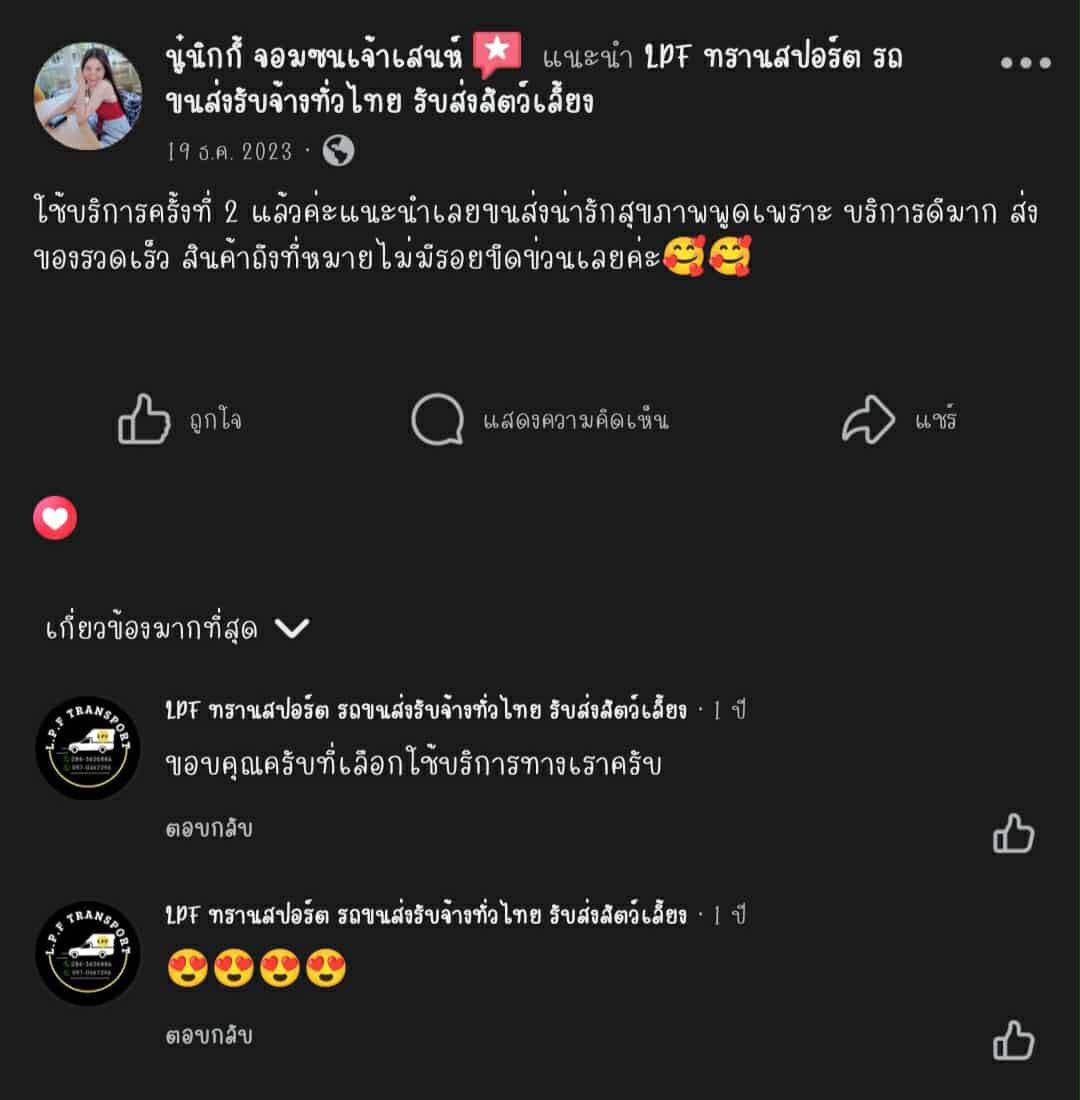View who reacted via the heart reaction
Viewport: 1080px width, 1100px height.
point(55,518)
